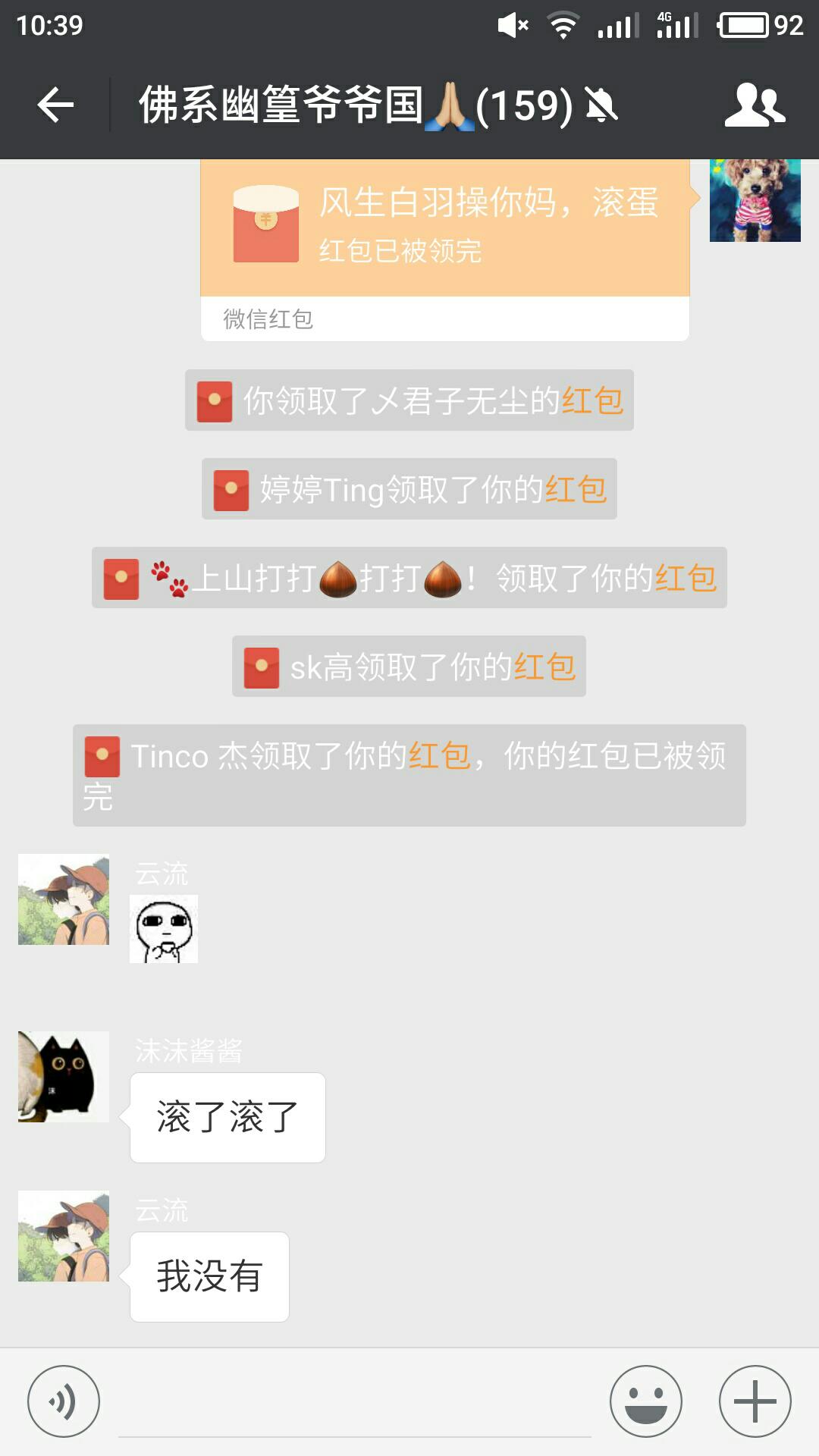Screen dimensions: 819x1456
Task: Open 红包 link in Tinco 杰 notice
Action: tap(439, 755)
